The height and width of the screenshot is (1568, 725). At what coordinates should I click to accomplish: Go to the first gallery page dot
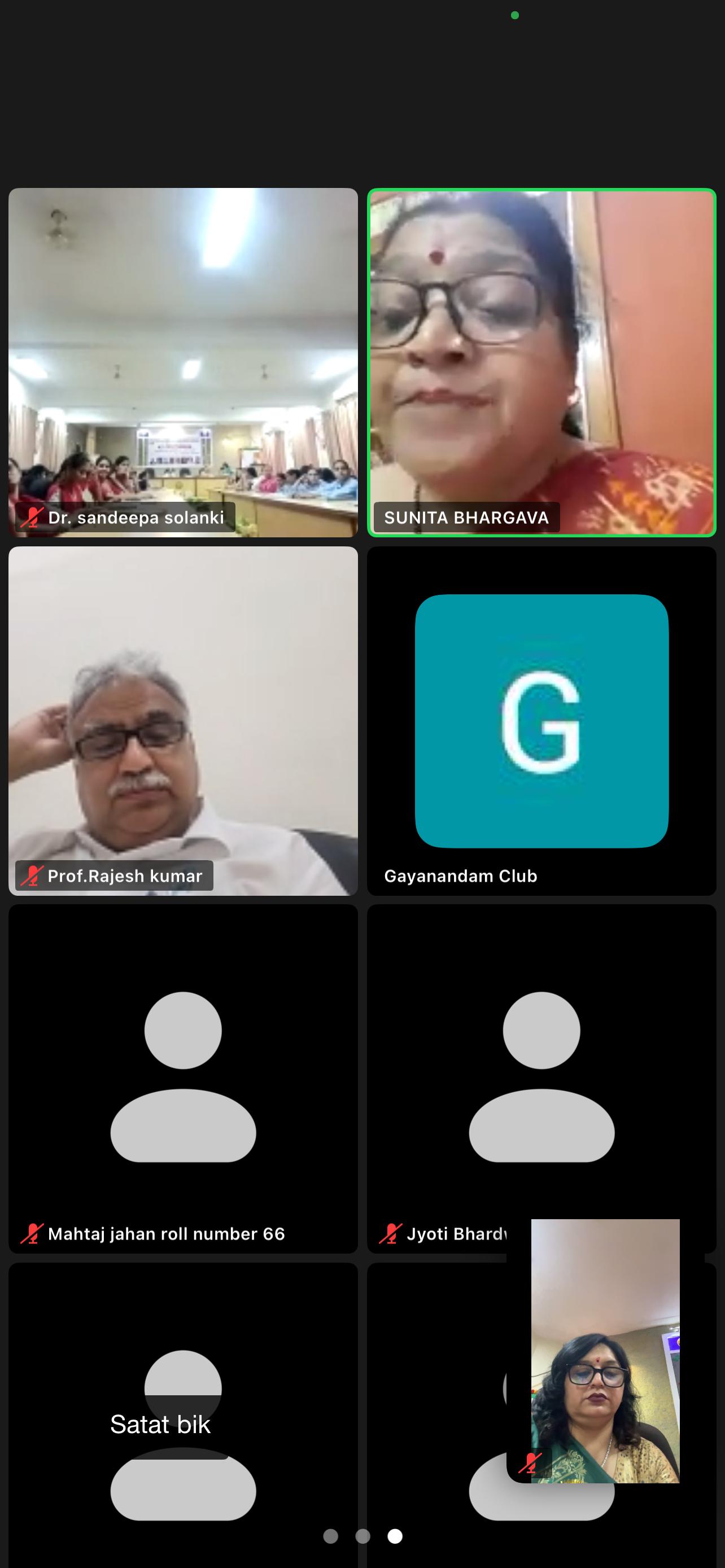pyautogui.click(x=330, y=1536)
